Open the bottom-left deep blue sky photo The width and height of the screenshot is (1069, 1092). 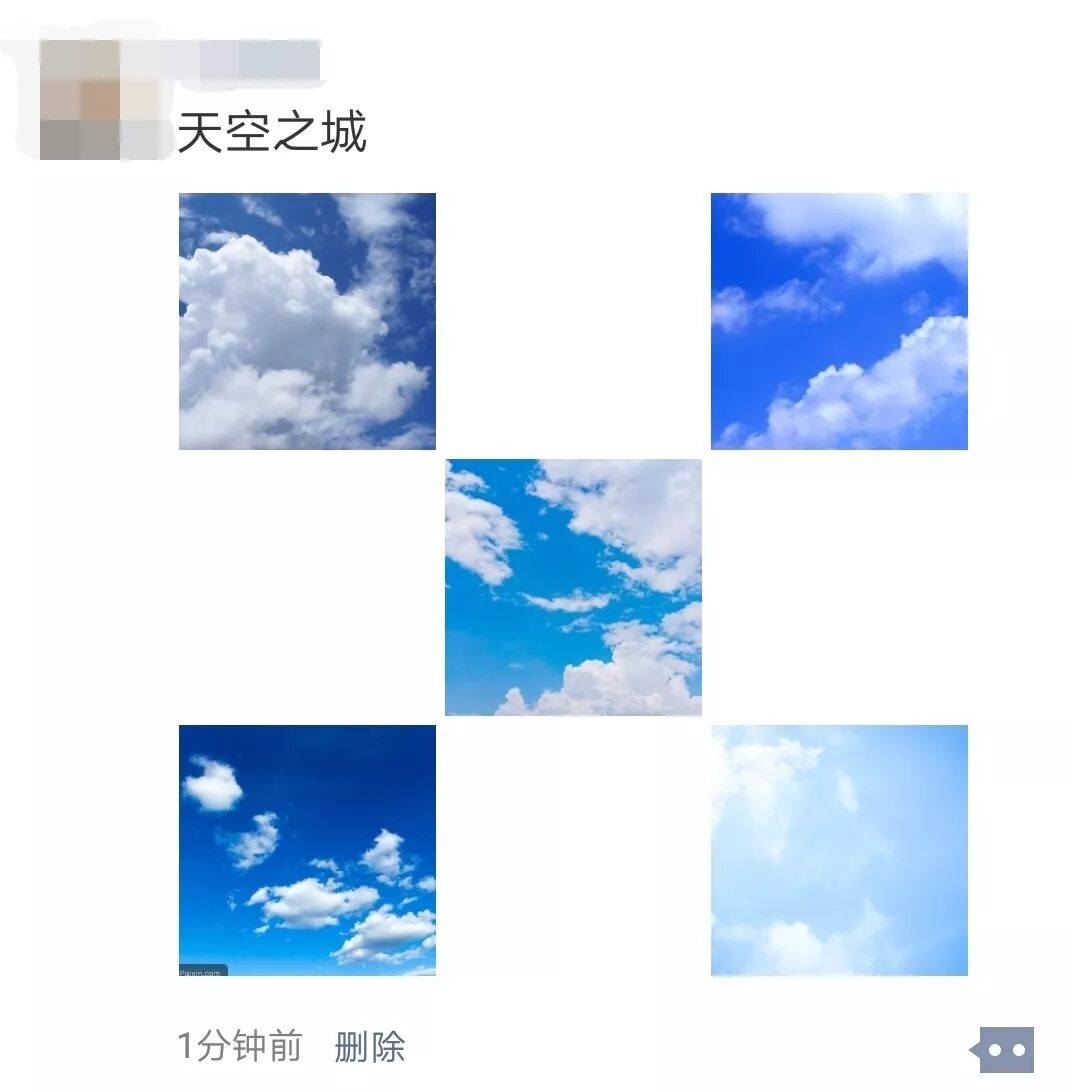(x=307, y=850)
